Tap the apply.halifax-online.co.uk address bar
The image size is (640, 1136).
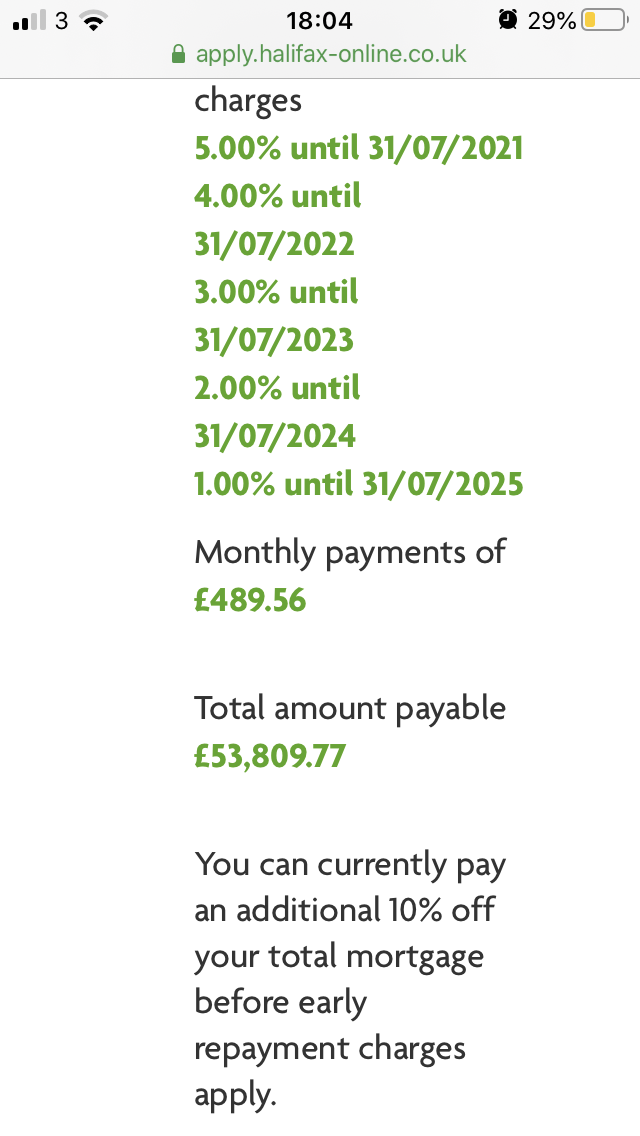point(320,54)
